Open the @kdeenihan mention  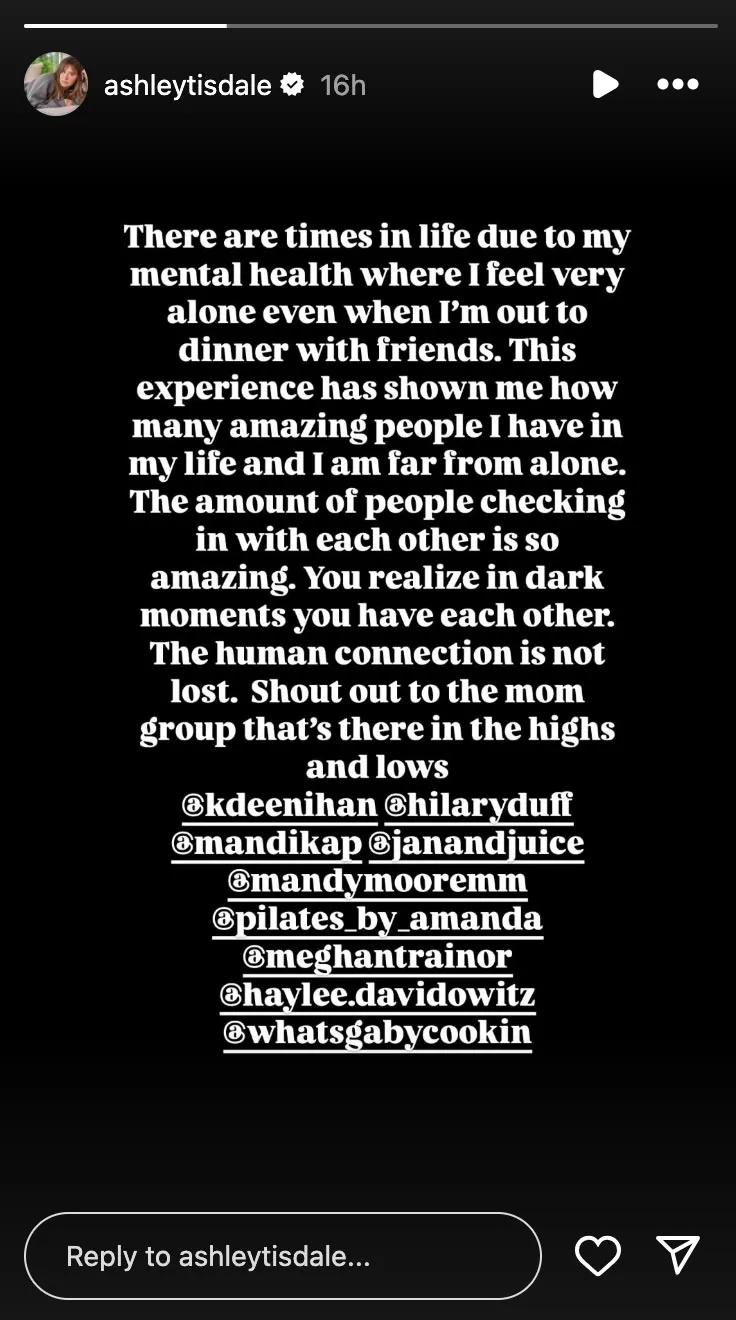279,805
